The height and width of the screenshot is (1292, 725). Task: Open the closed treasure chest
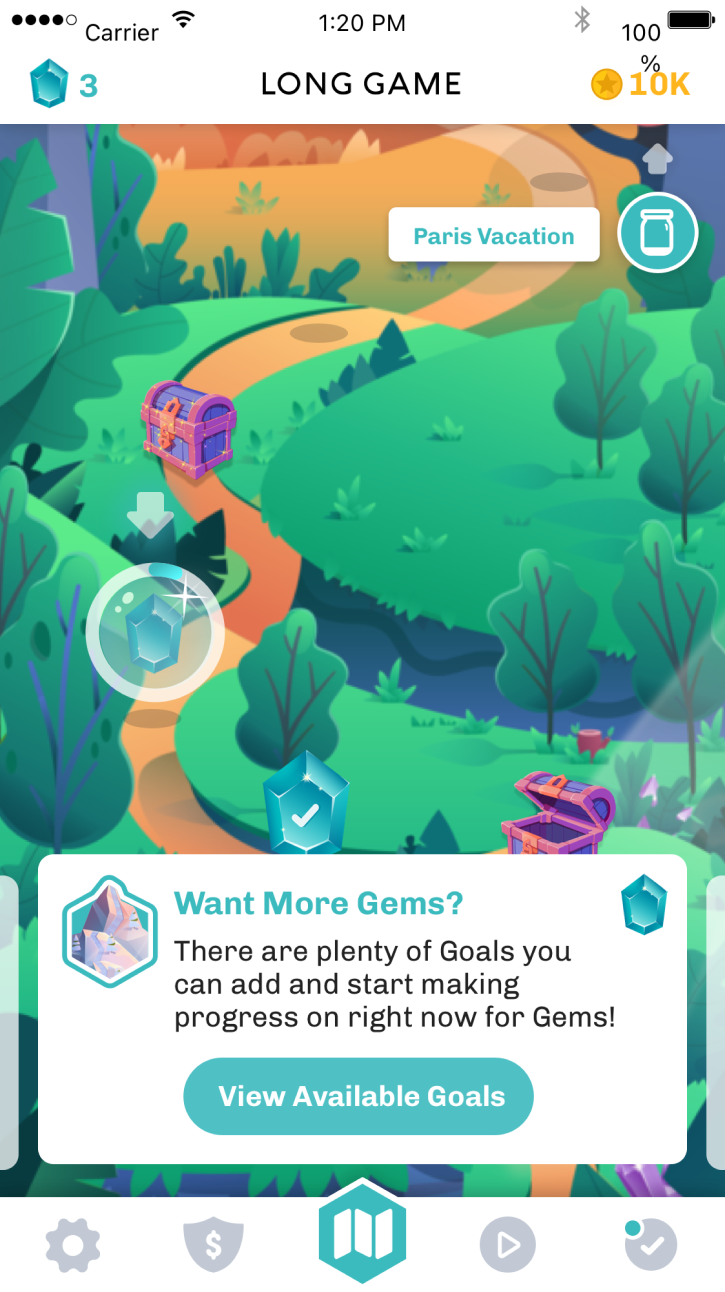[x=188, y=428]
